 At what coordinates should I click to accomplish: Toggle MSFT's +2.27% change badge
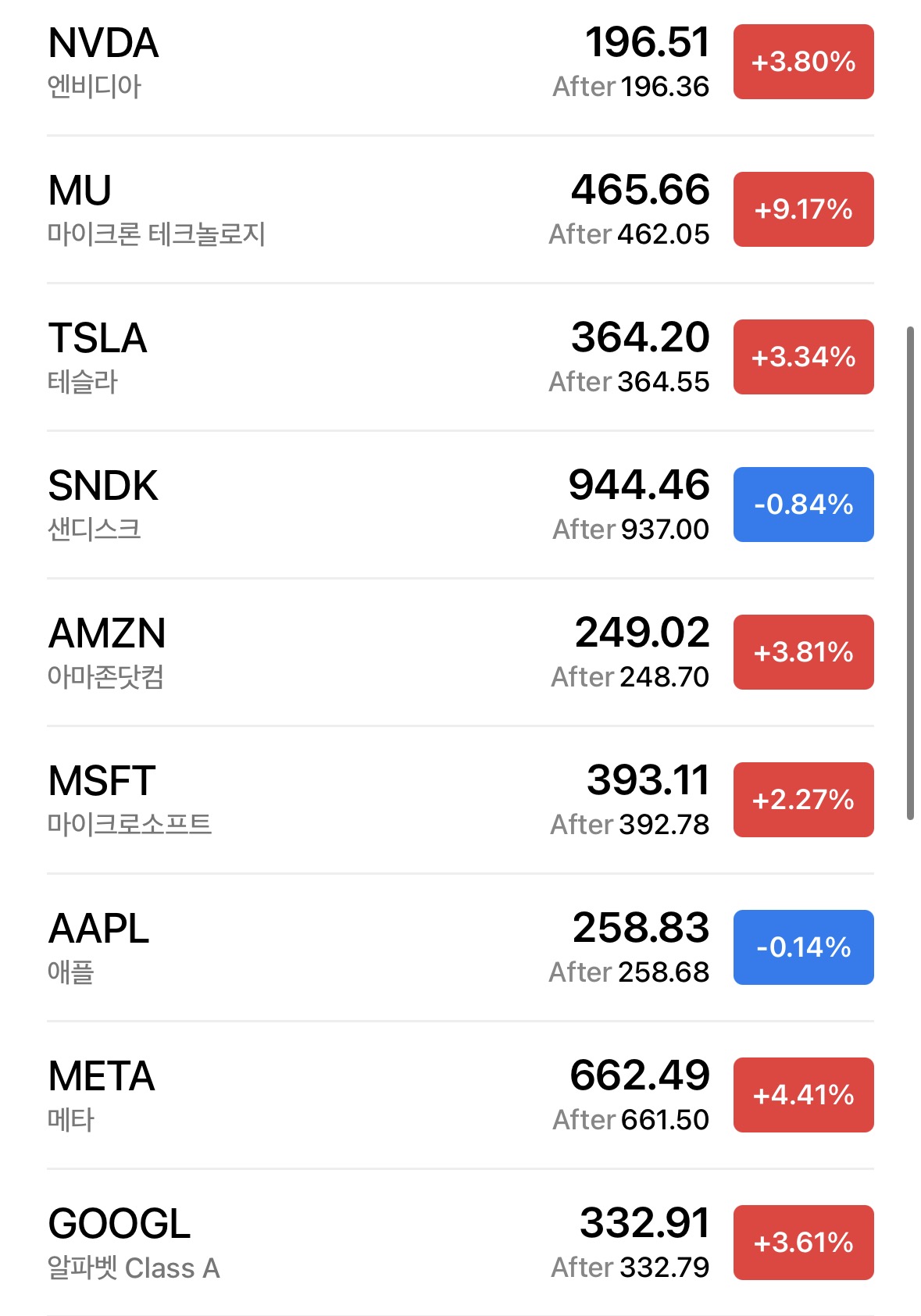(803, 800)
